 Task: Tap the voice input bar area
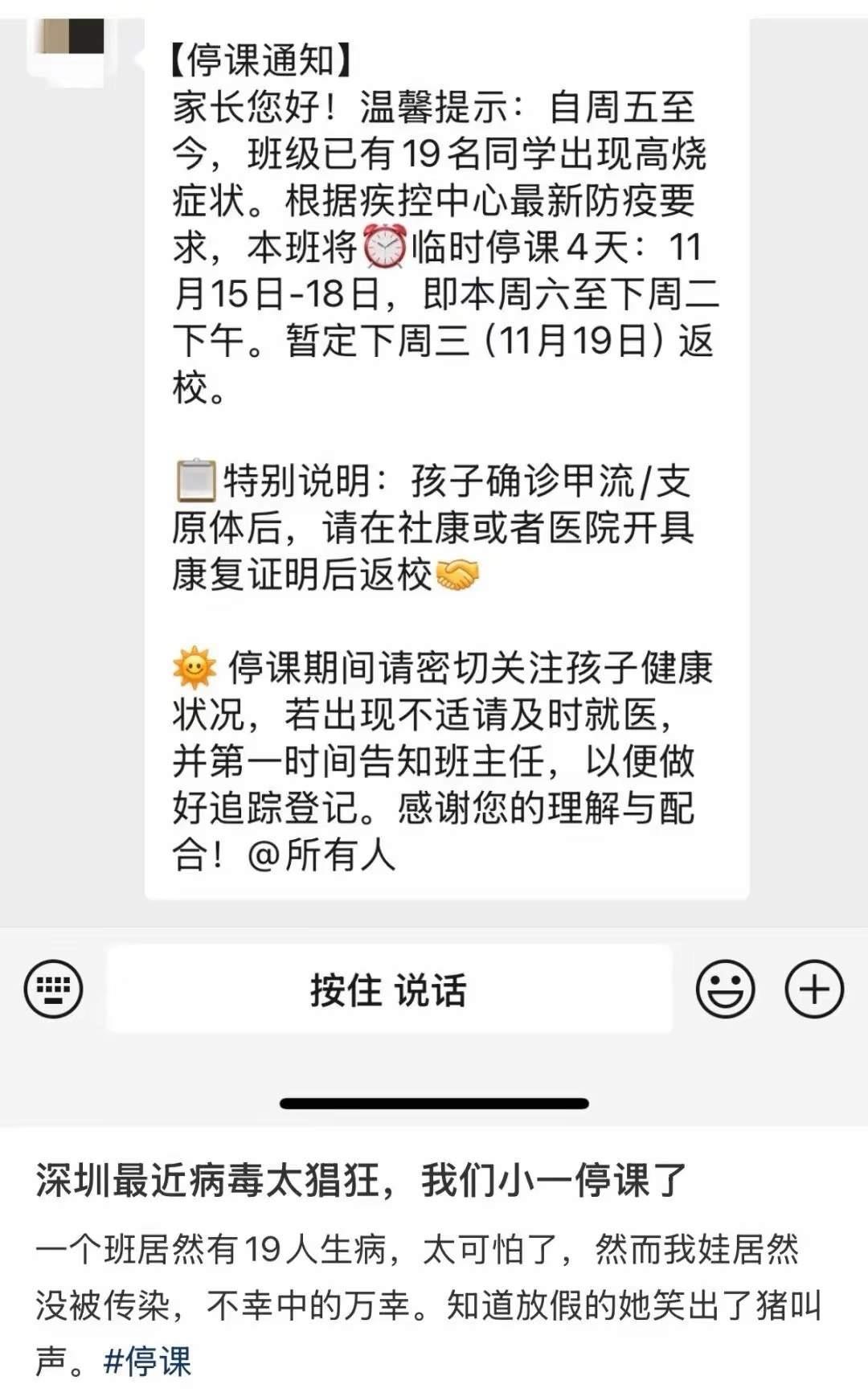pyautogui.click(x=394, y=990)
